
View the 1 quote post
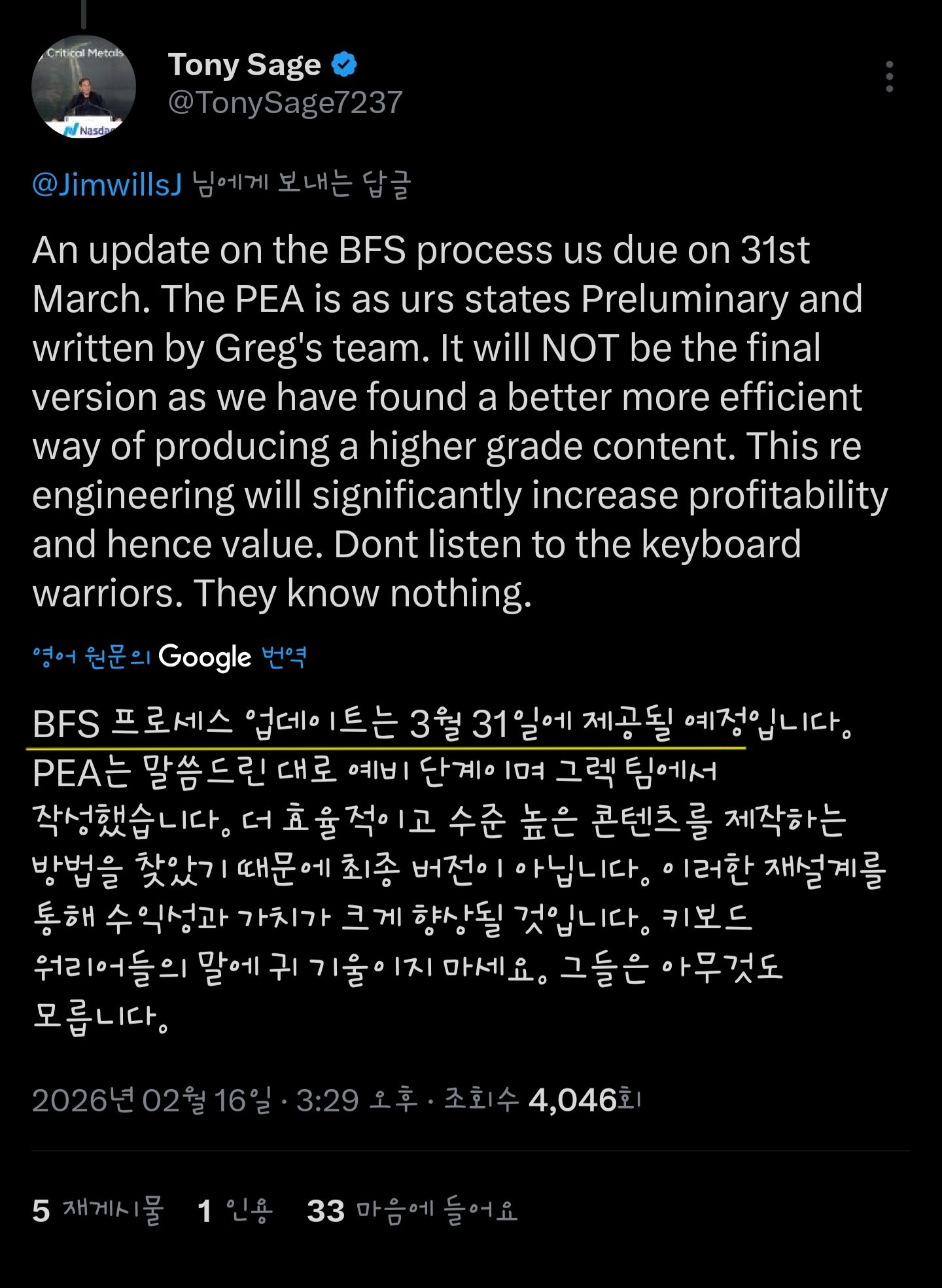coord(235,1210)
